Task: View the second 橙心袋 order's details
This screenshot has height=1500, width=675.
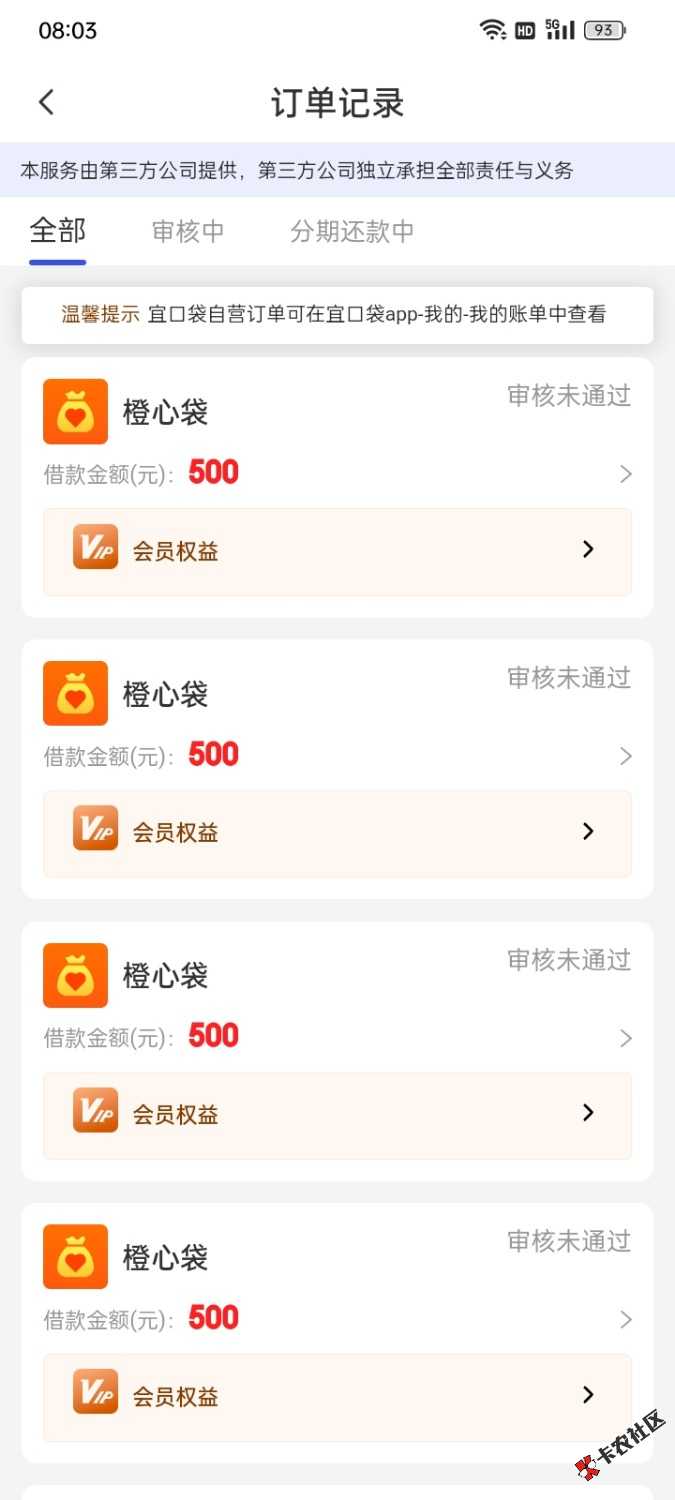Action: coord(336,722)
